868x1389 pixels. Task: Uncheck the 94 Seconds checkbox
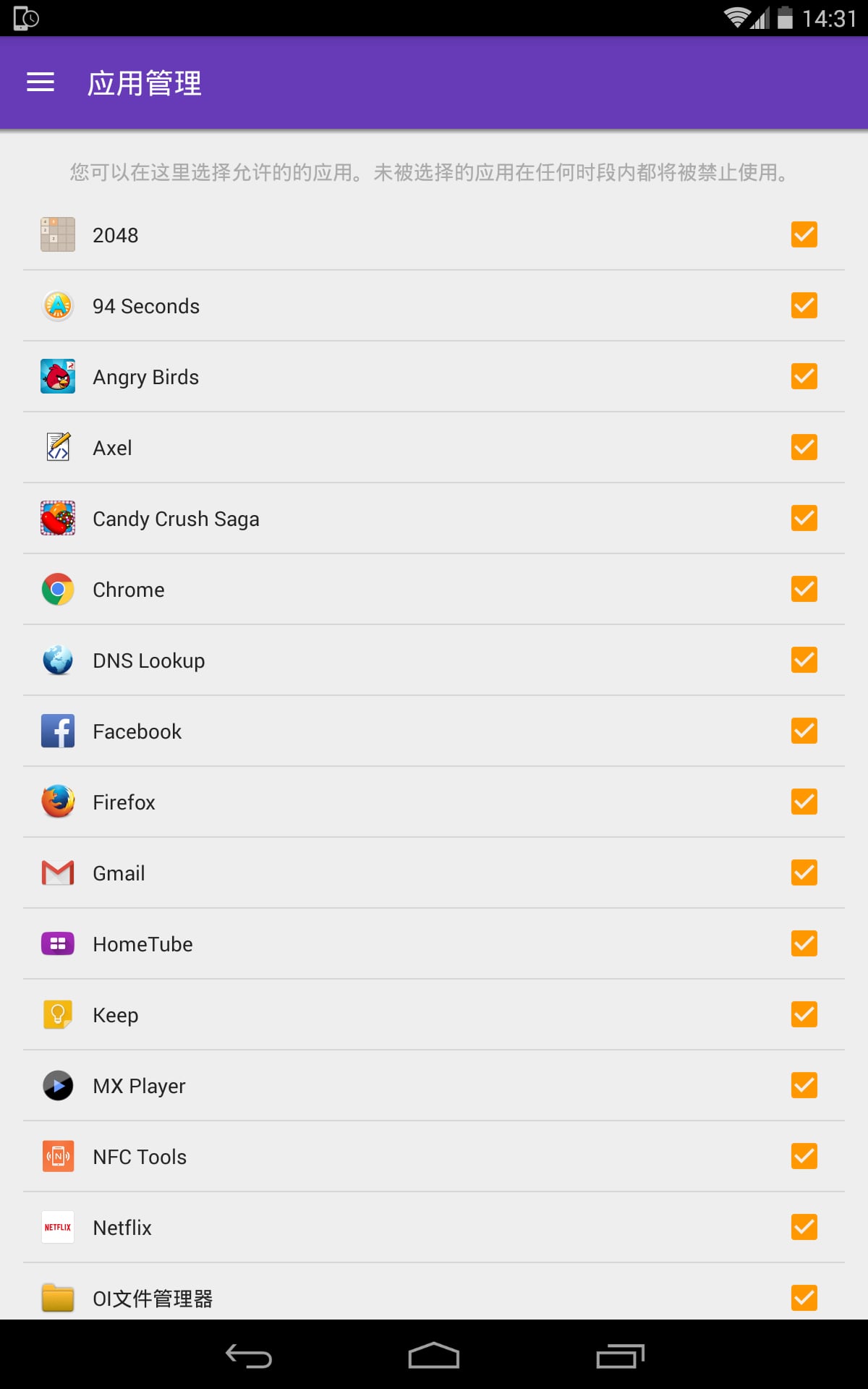click(804, 305)
